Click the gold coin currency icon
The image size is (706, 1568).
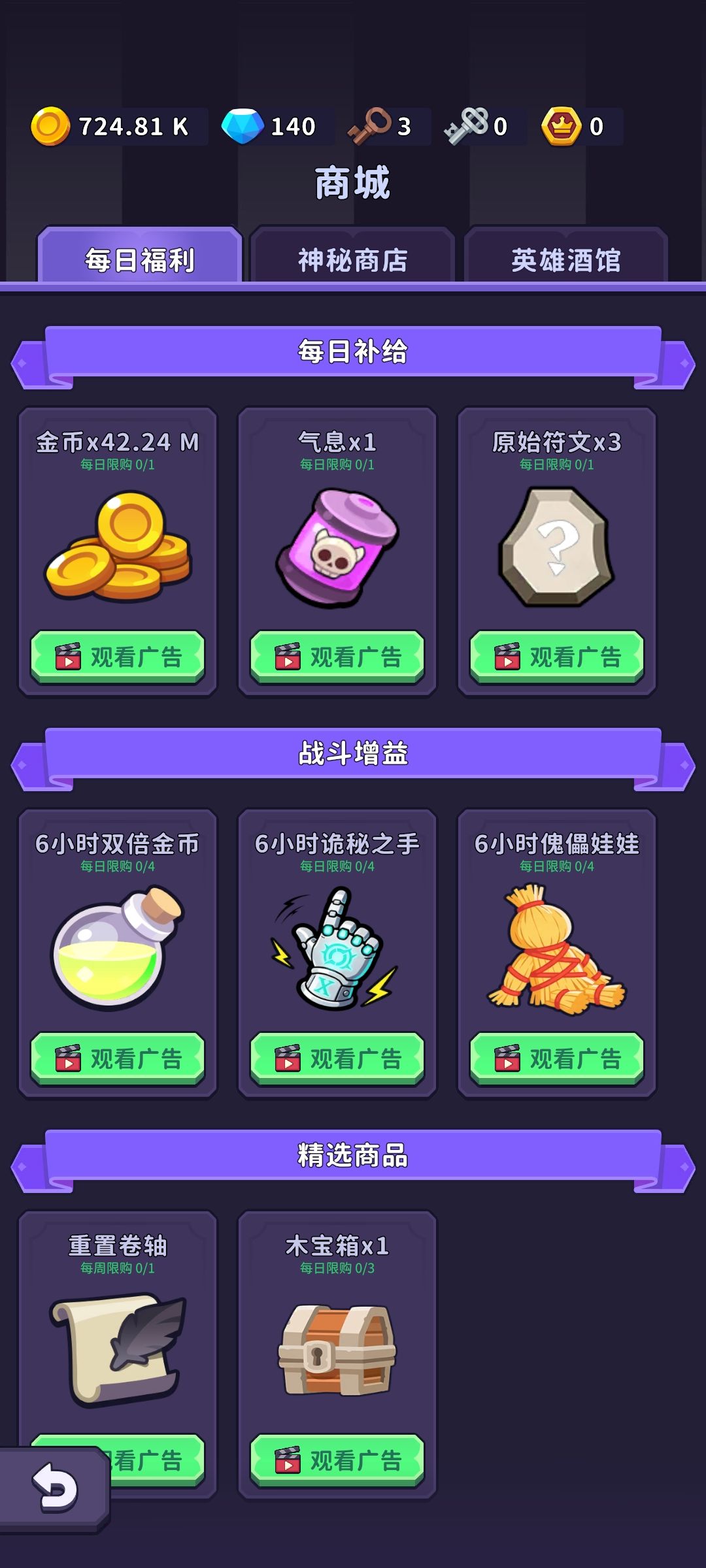52,125
